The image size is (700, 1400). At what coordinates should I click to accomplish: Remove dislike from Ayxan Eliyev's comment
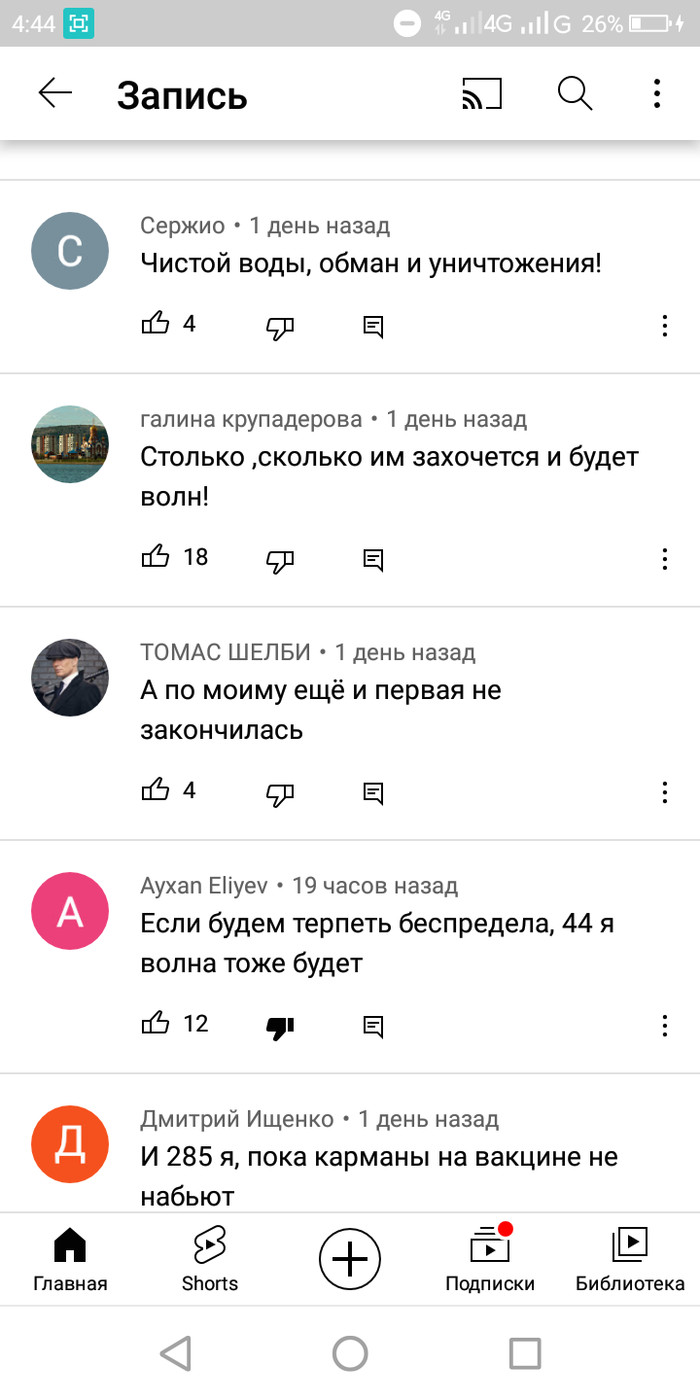pos(280,1027)
